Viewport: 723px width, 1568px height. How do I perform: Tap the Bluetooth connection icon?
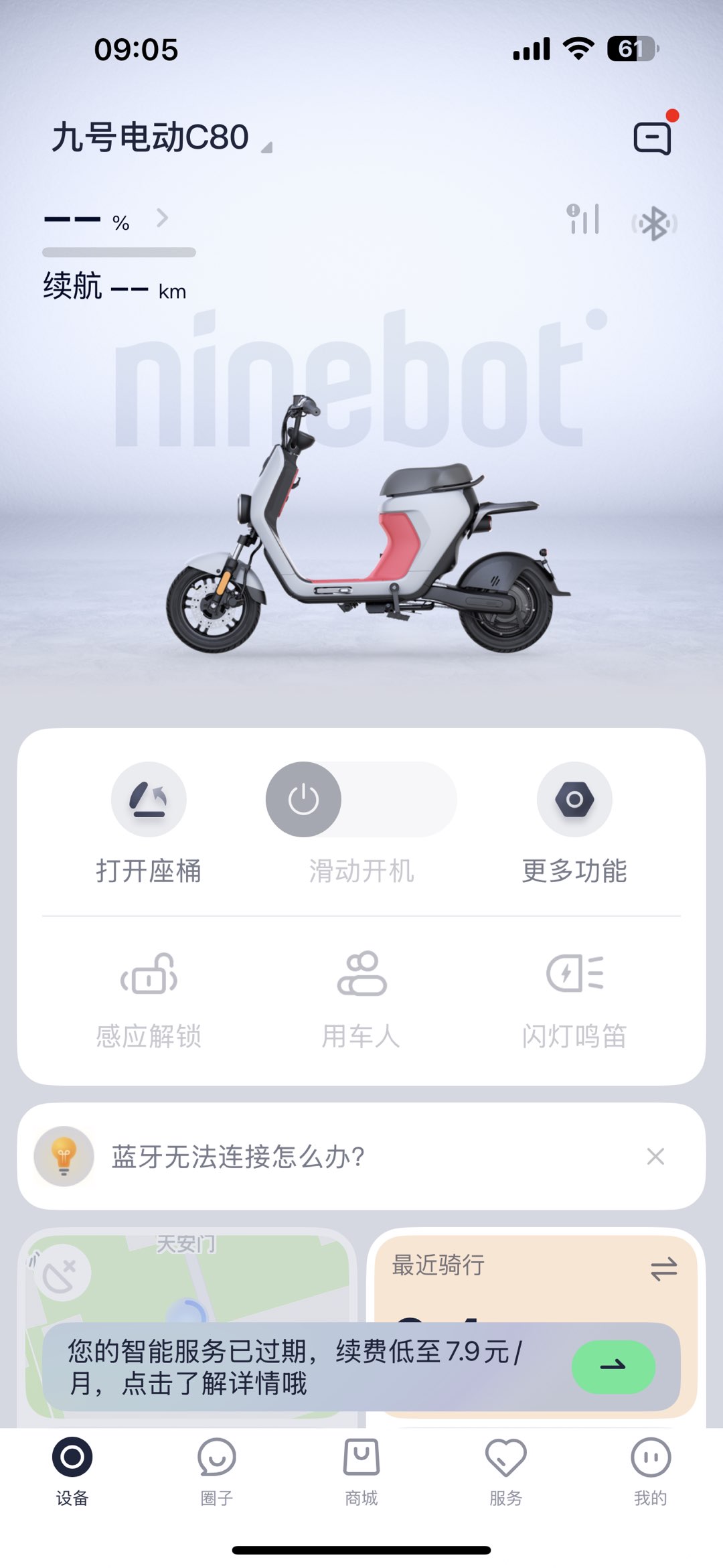tap(654, 223)
